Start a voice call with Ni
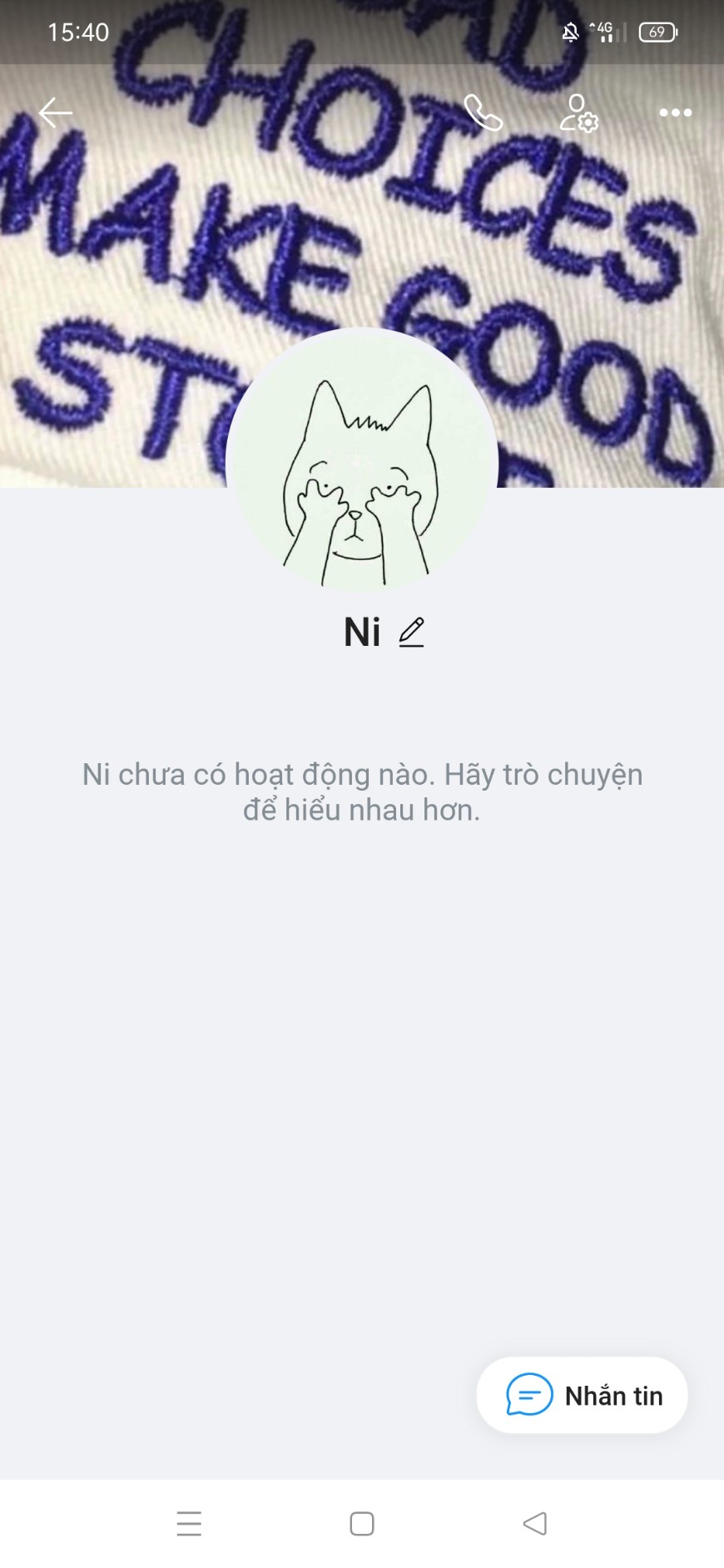The width and height of the screenshot is (724, 1568). [x=483, y=112]
